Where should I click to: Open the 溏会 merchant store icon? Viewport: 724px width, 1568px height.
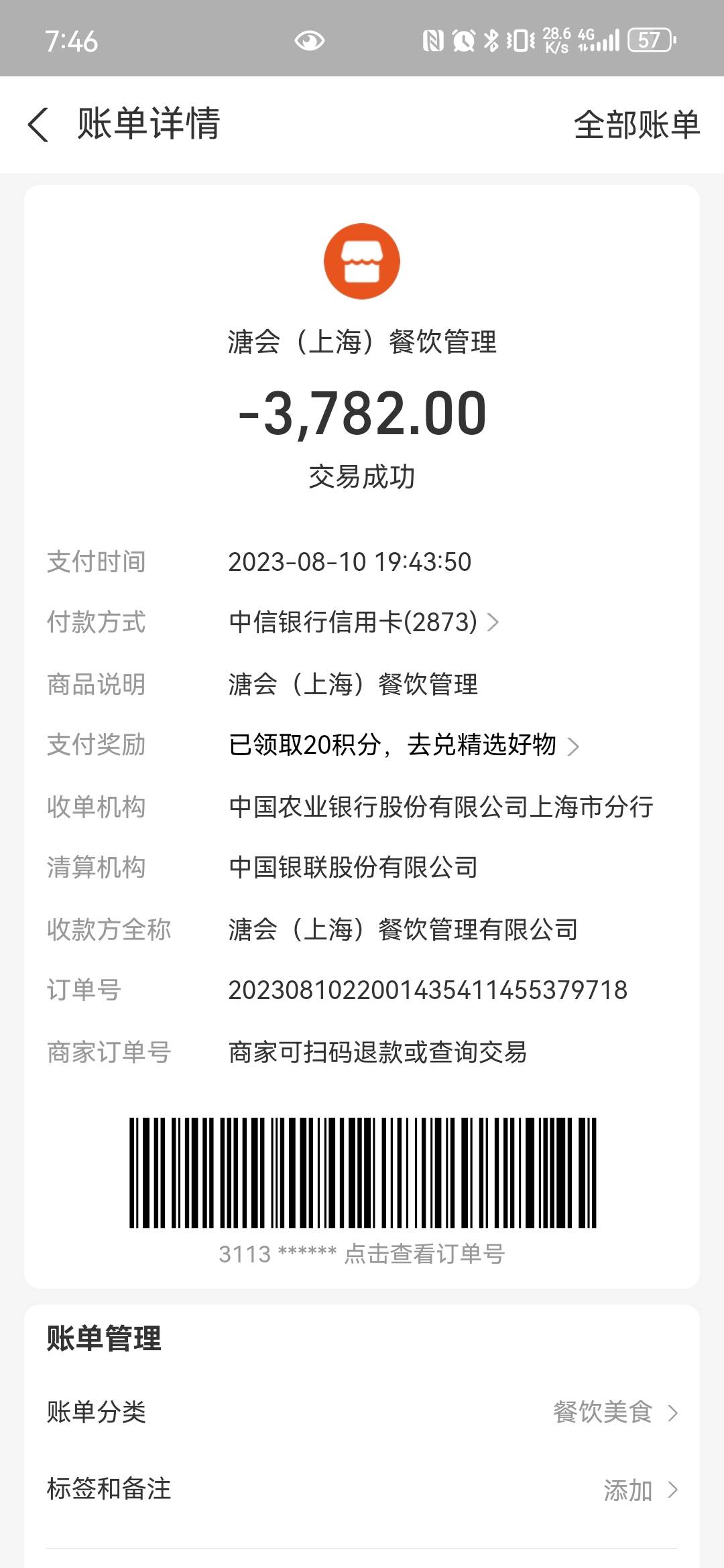click(x=362, y=261)
